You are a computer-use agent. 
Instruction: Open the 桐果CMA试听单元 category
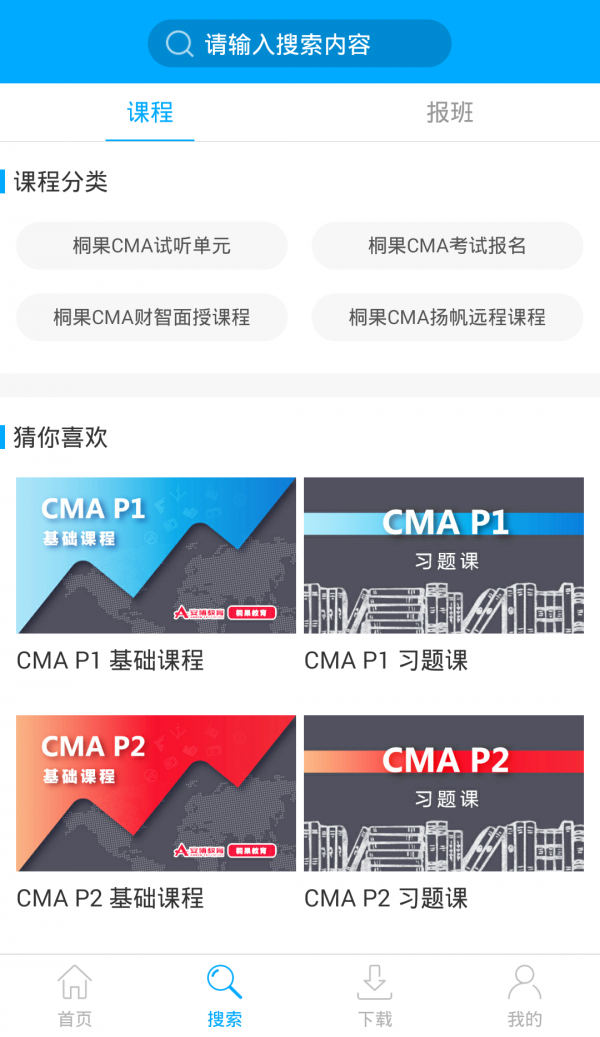coord(152,246)
